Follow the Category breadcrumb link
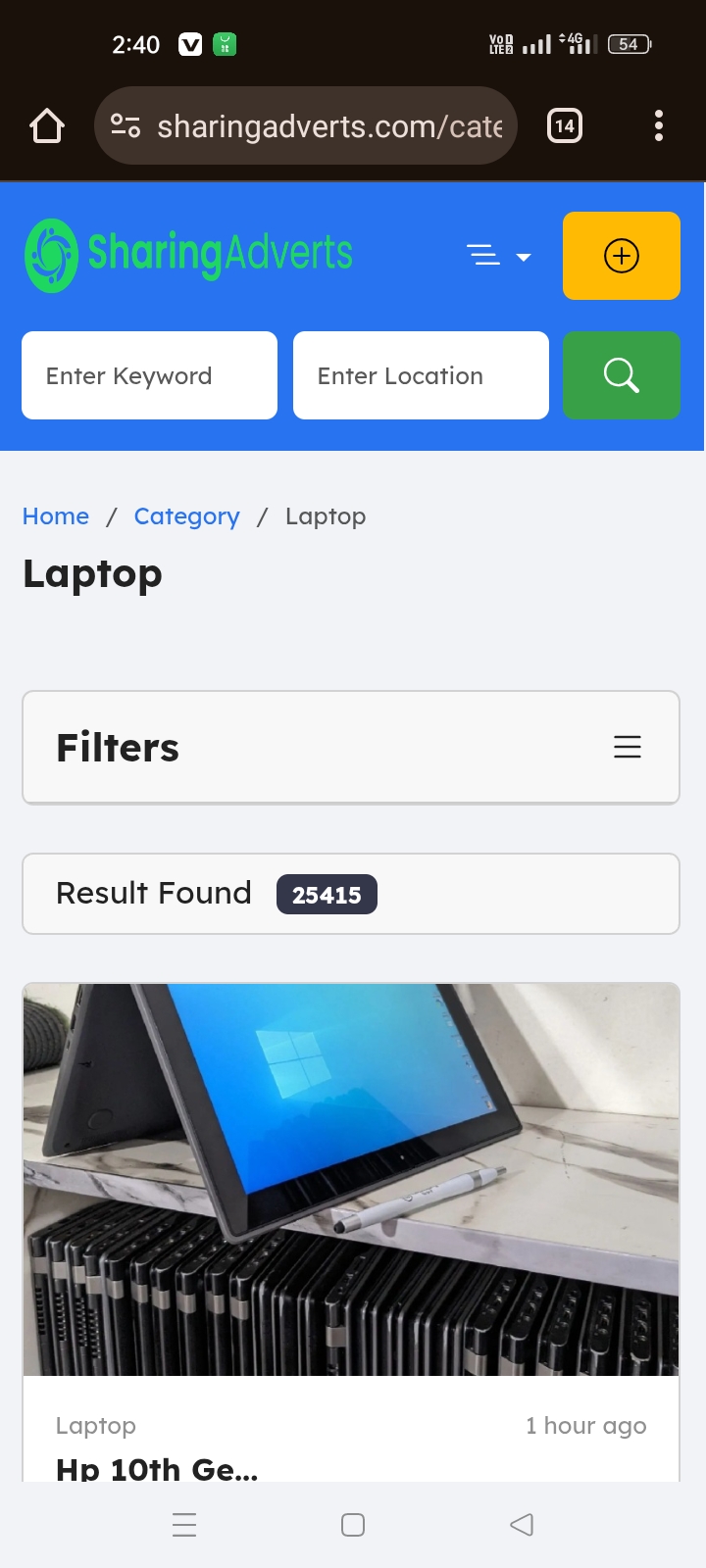 point(186,516)
